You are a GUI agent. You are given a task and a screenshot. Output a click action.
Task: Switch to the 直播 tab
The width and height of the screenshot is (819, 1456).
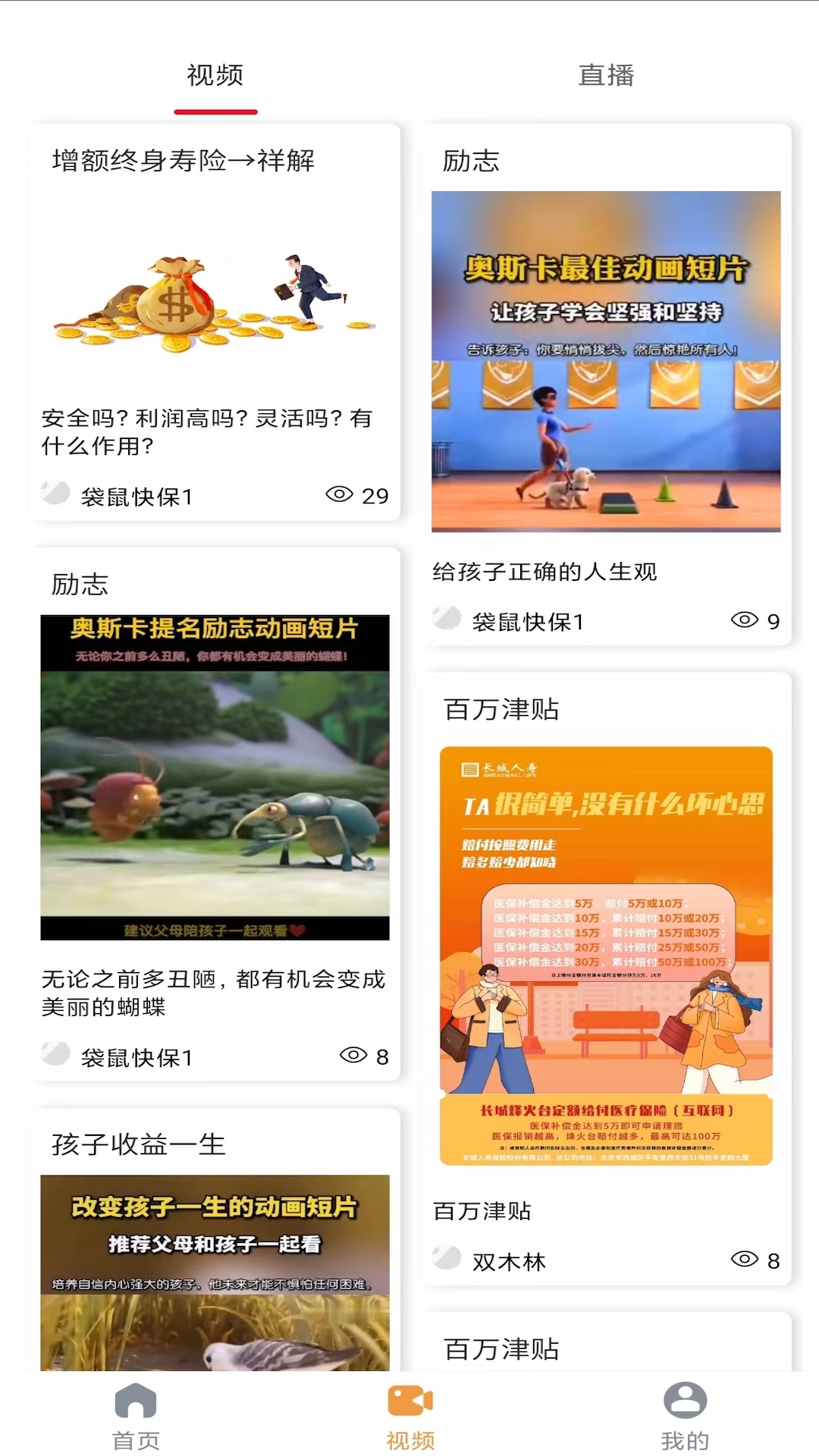point(607,75)
